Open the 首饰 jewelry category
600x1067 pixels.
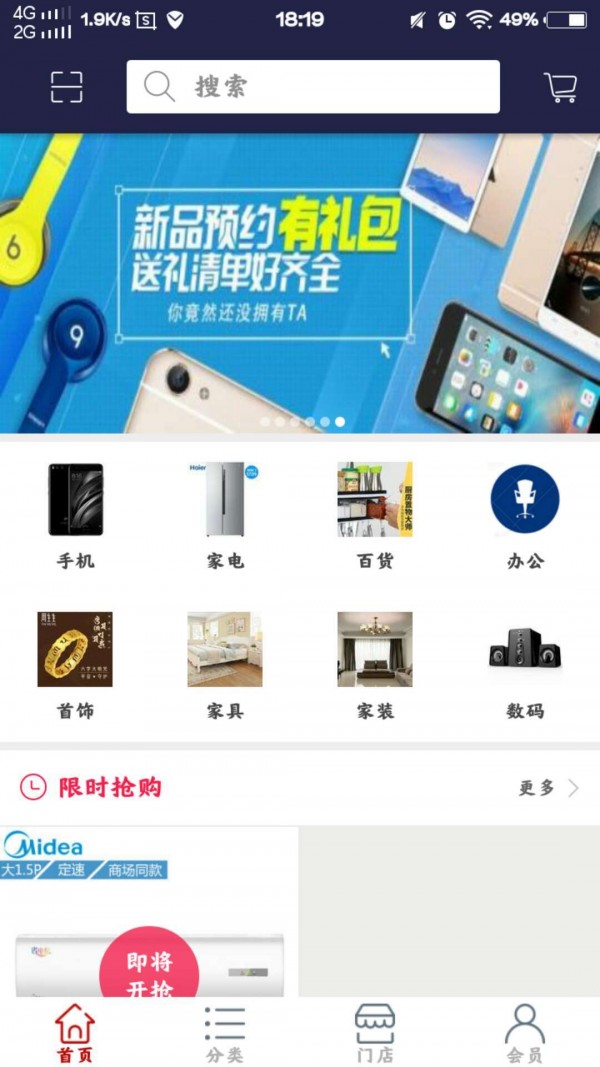click(75, 665)
